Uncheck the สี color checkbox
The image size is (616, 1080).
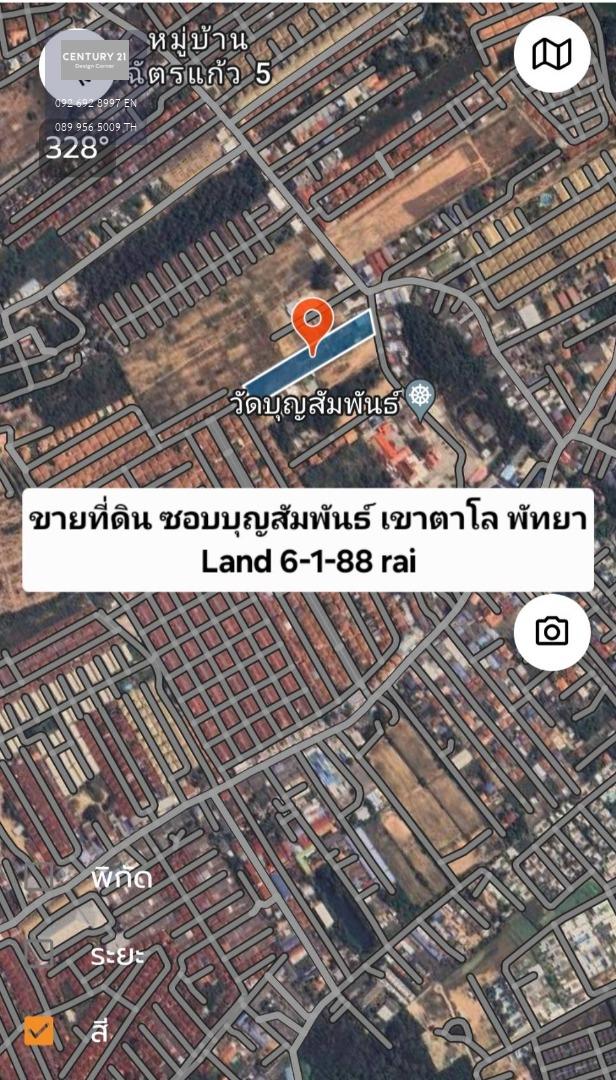pos(39,1030)
